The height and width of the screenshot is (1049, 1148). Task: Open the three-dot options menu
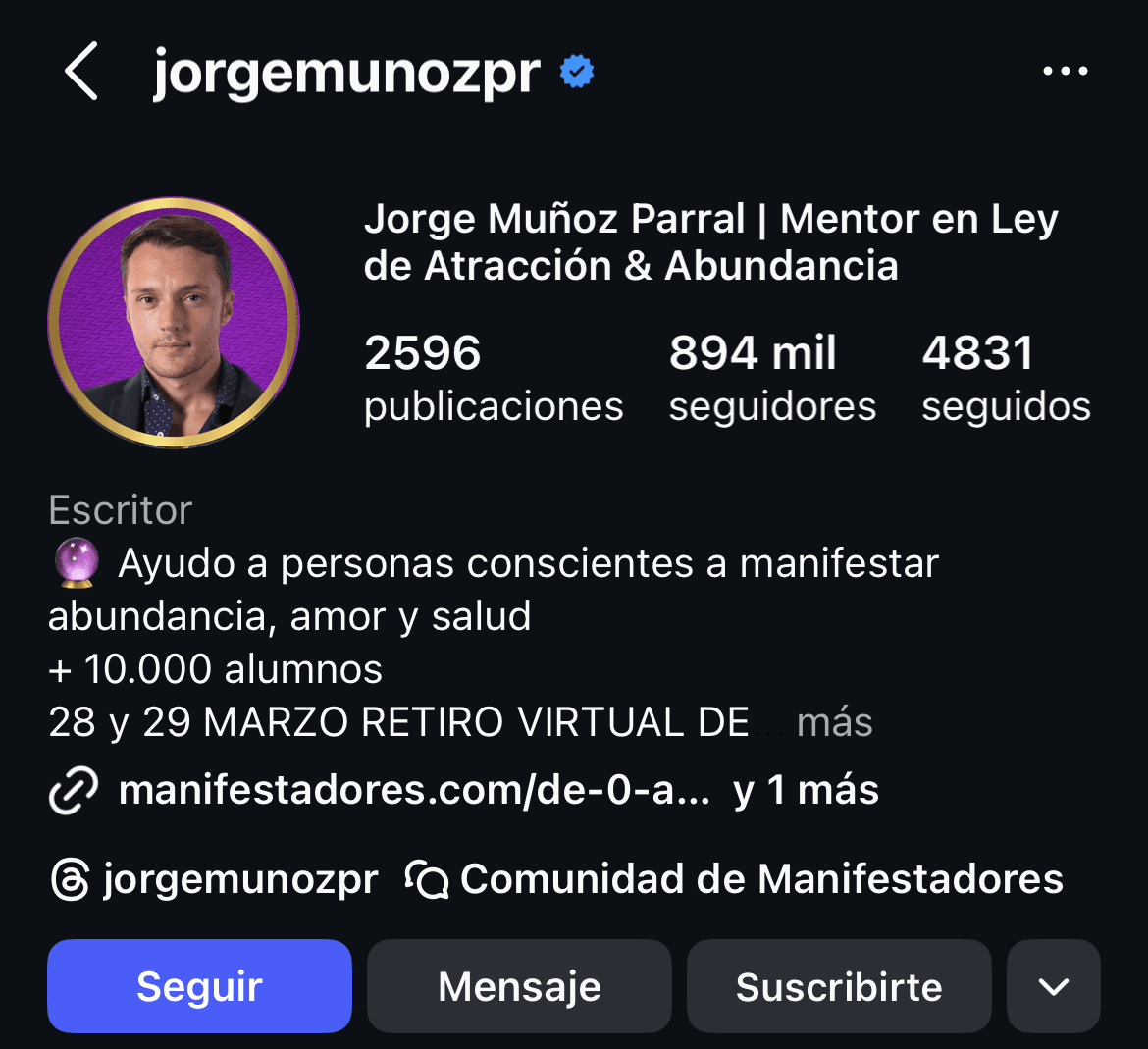(x=1065, y=72)
